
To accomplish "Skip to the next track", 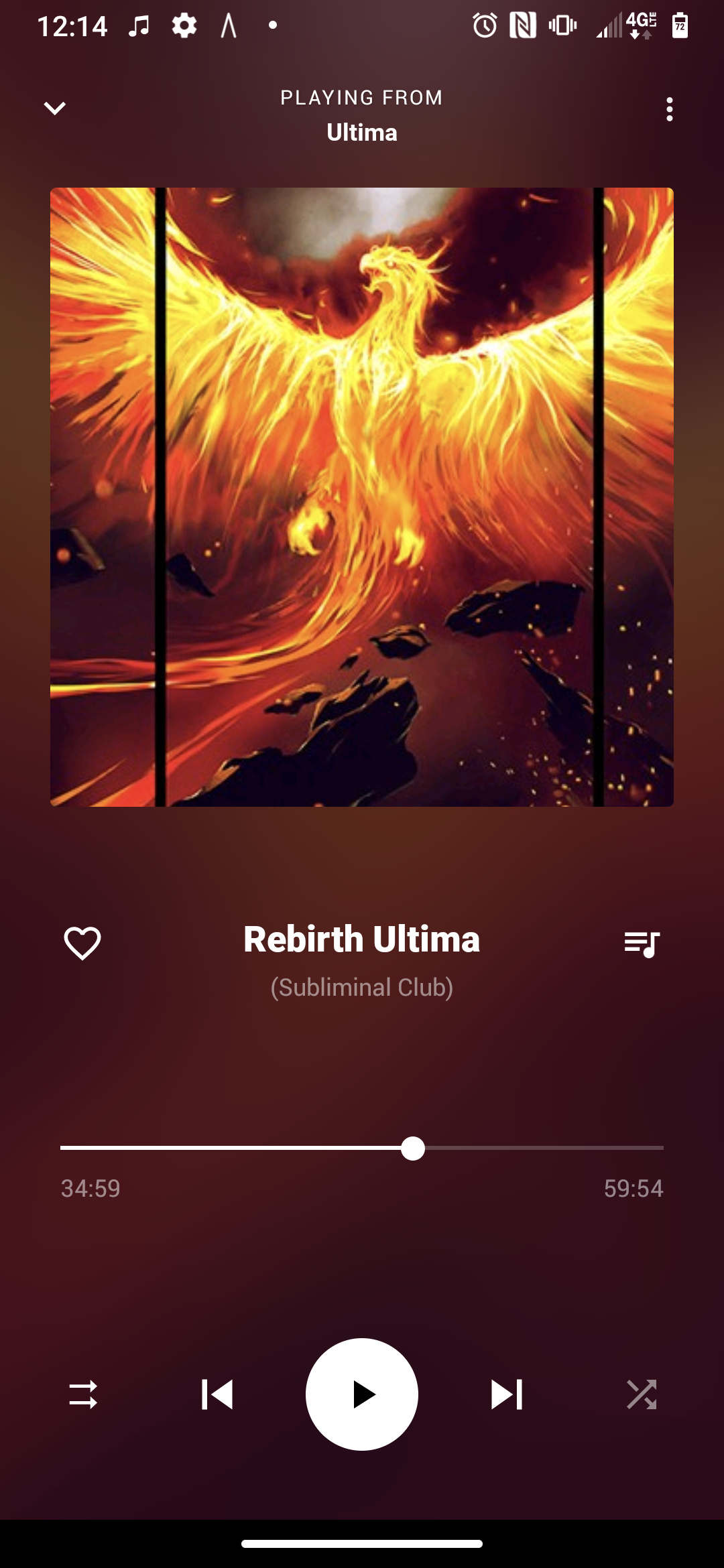I will [507, 1394].
